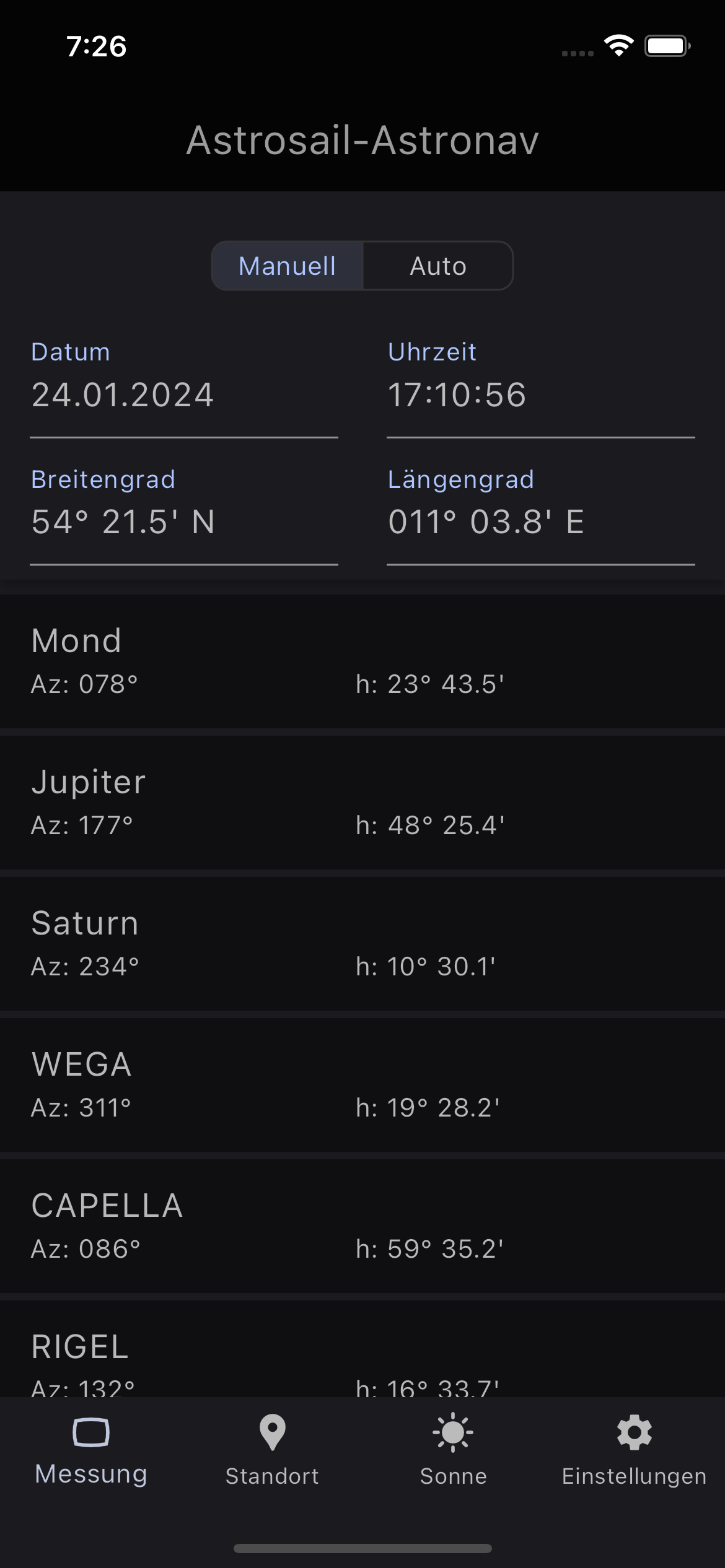Edit the Datum field
The height and width of the screenshot is (1568, 725).
[184, 395]
